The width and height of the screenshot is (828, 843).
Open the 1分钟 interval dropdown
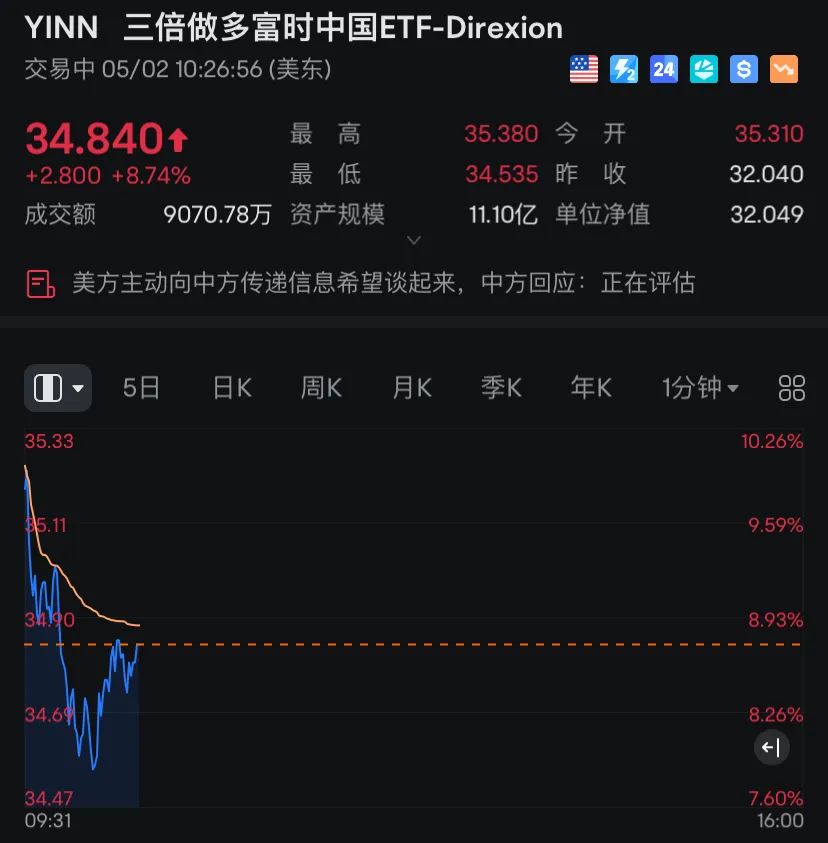700,388
